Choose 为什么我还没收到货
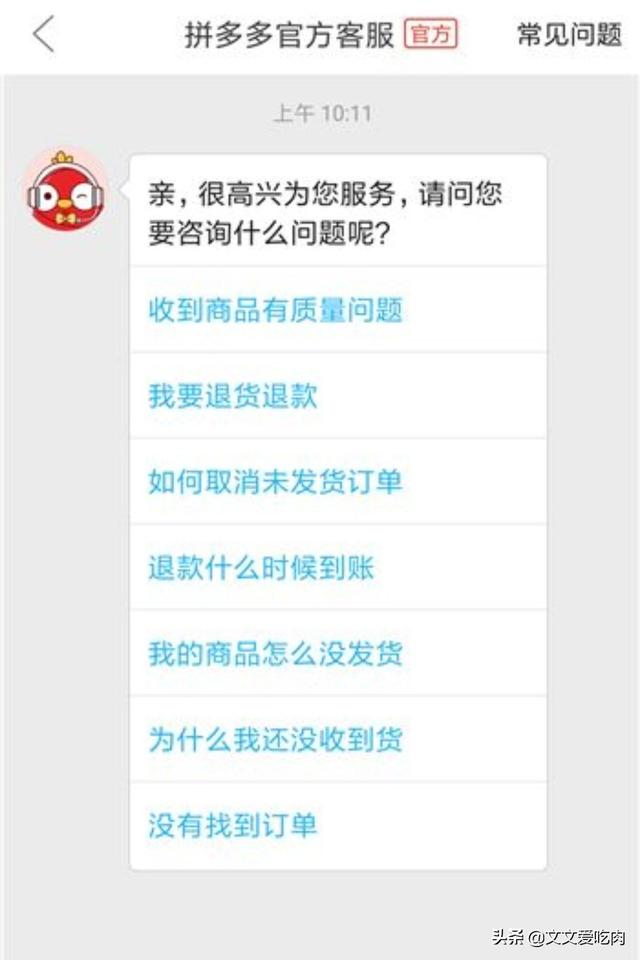 pos(275,740)
